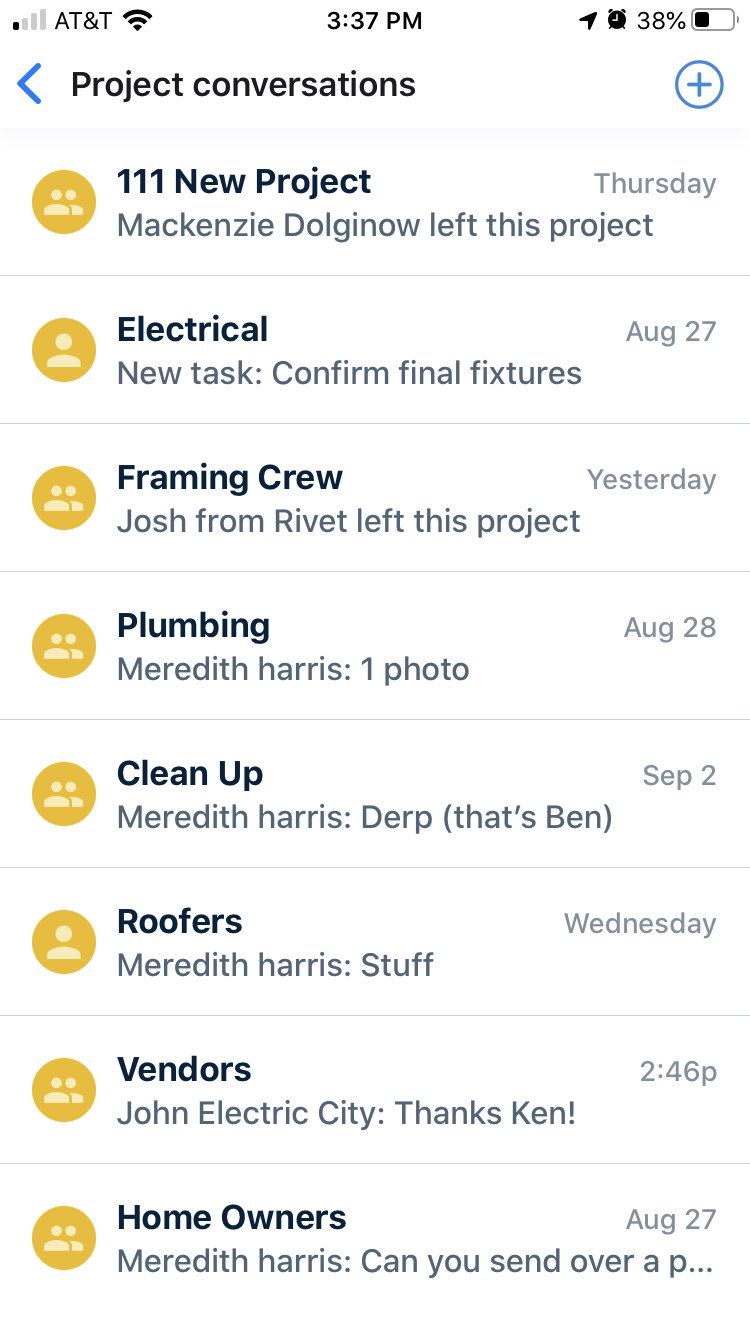The height and width of the screenshot is (1334, 750).
Task: Open the Plumbing conversation
Action: [375, 646]
